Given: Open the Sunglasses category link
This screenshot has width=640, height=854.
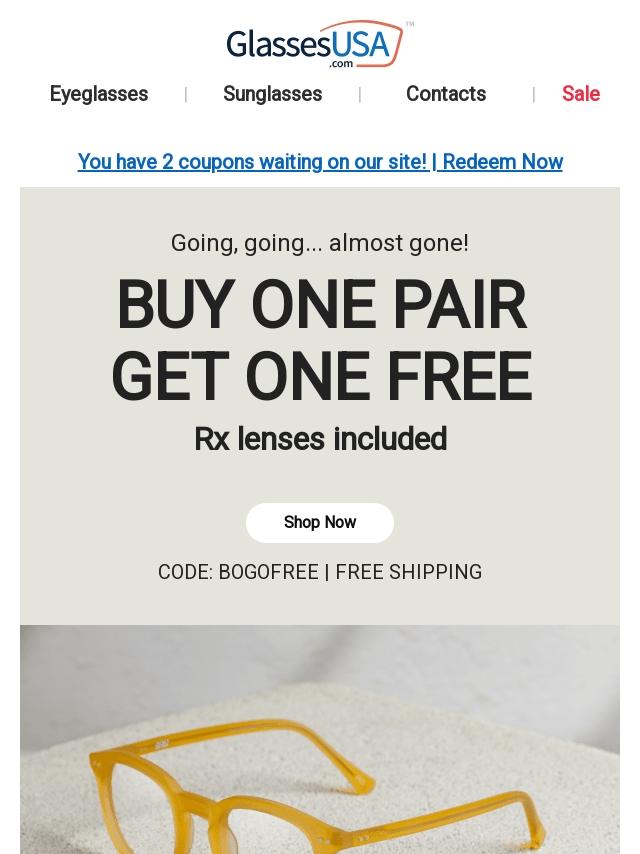Looking at the screenshot, I should [x=272, y=94].
